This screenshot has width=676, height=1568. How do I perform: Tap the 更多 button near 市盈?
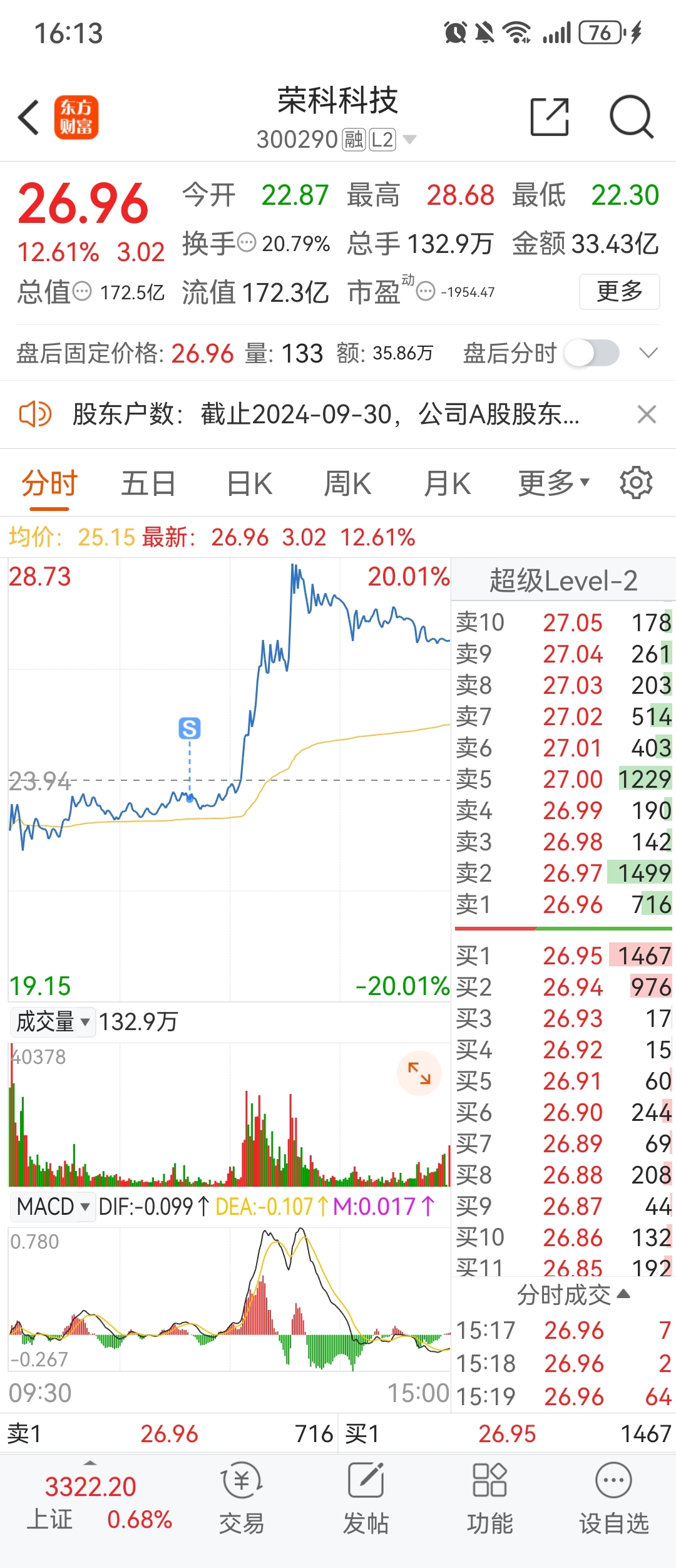pyautogui.click(x=618, y=291)
